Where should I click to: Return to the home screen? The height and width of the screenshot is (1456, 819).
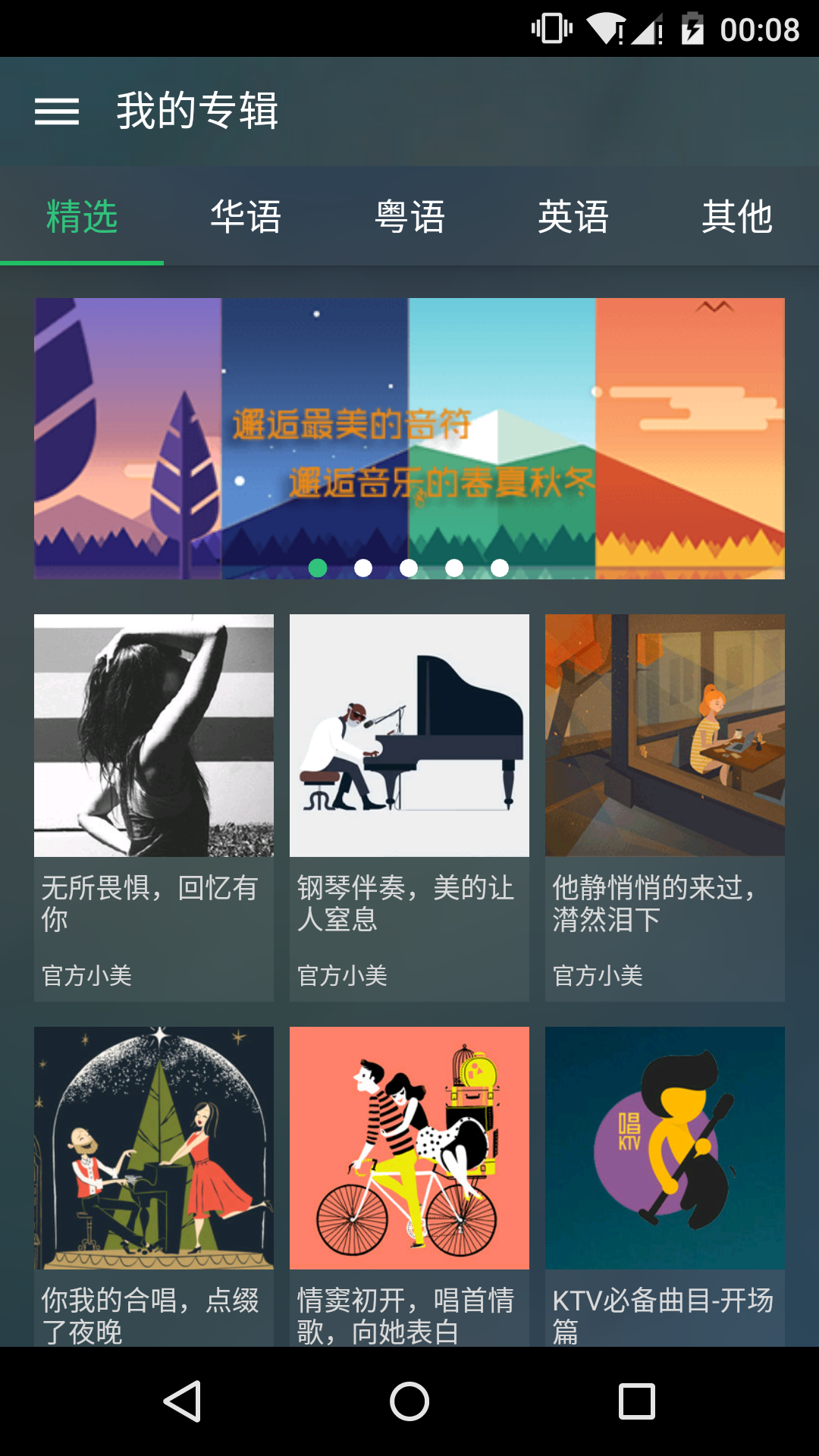409,1401
